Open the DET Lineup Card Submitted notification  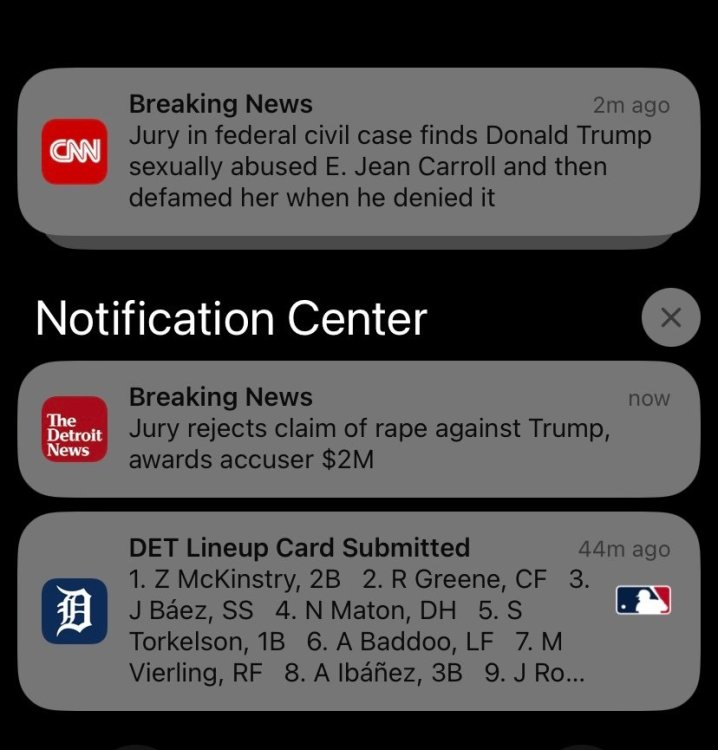tap(358, 611)
